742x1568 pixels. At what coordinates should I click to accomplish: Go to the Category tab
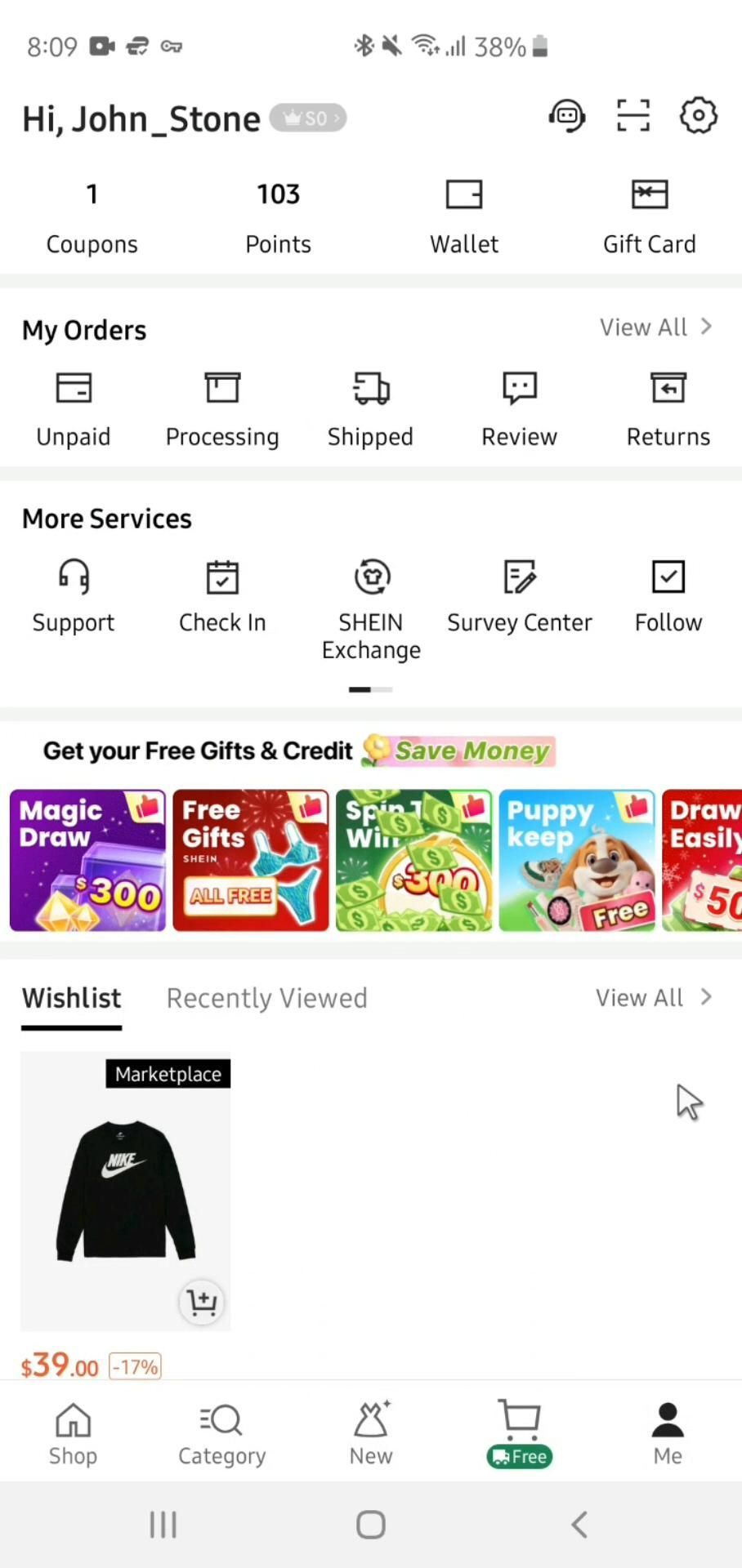221,1434
